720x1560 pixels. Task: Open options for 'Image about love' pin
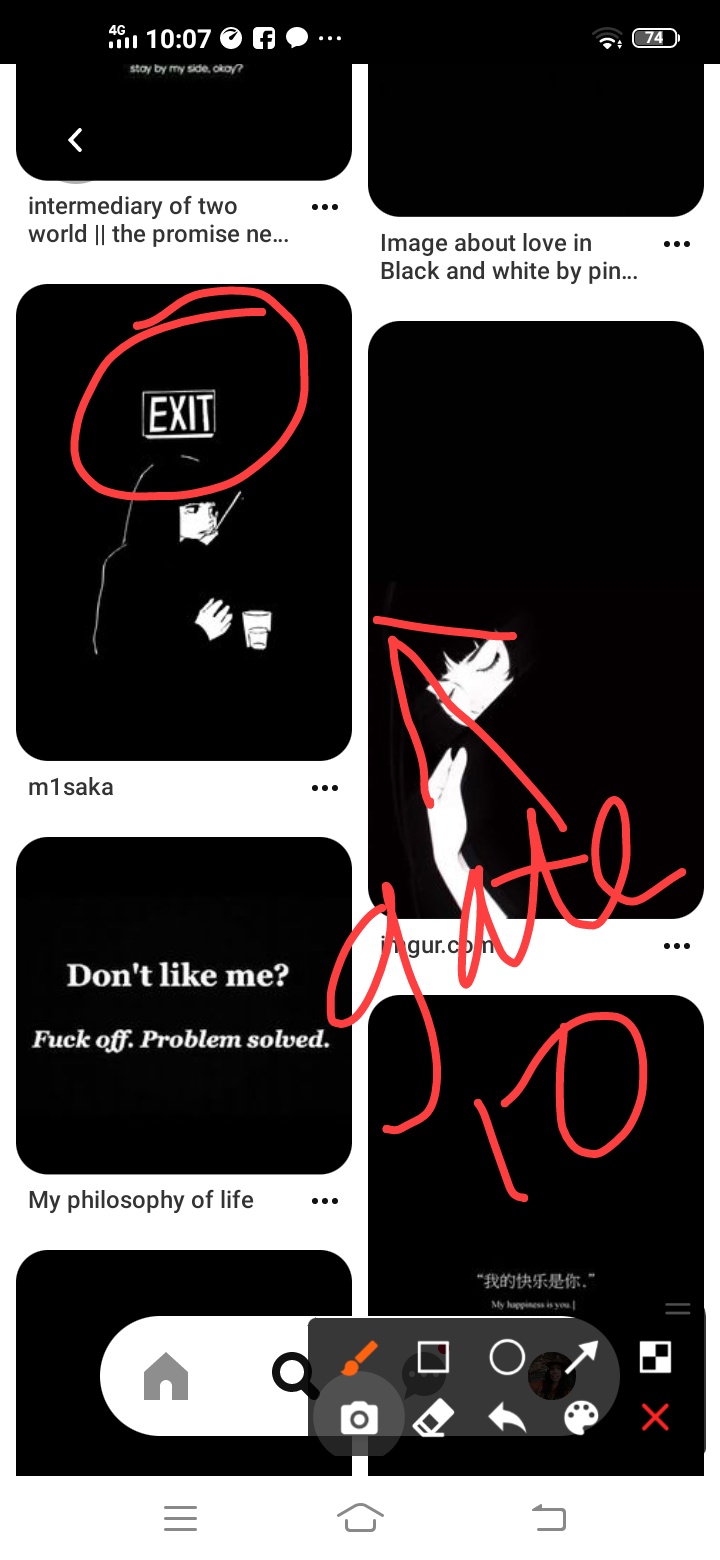coord(677,245)
